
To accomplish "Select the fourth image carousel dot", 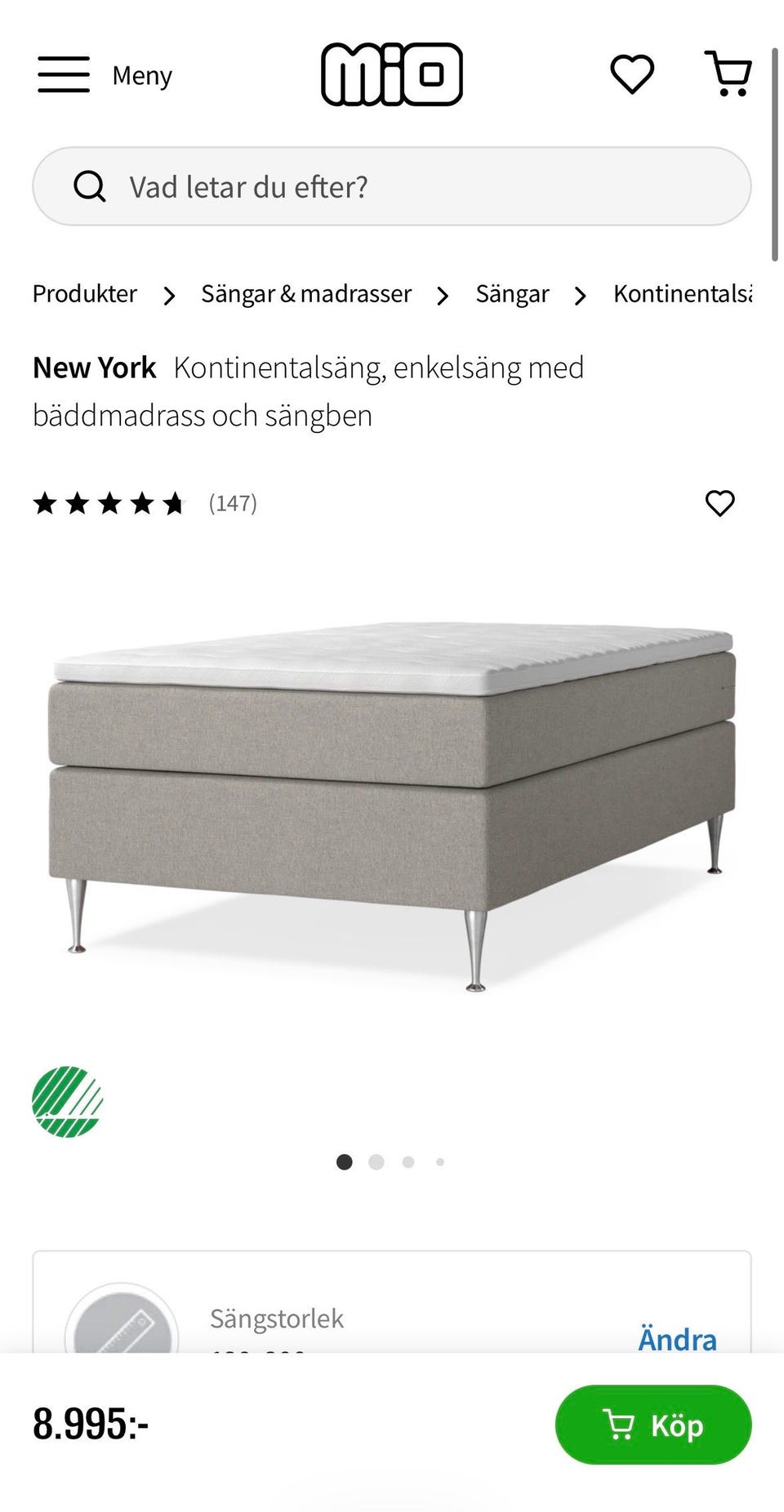I will [x=440, y=1162].
